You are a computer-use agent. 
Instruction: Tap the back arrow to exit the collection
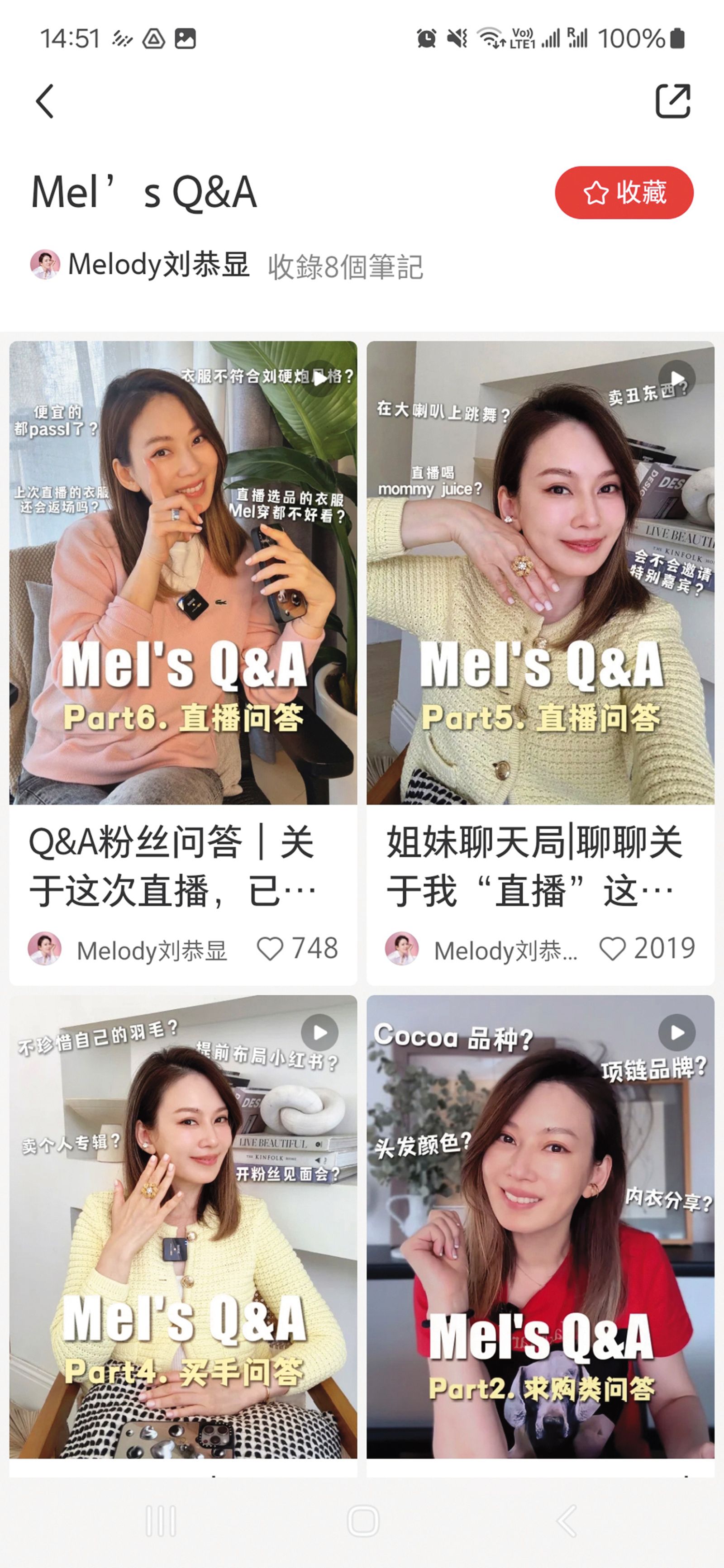(45, 100)
